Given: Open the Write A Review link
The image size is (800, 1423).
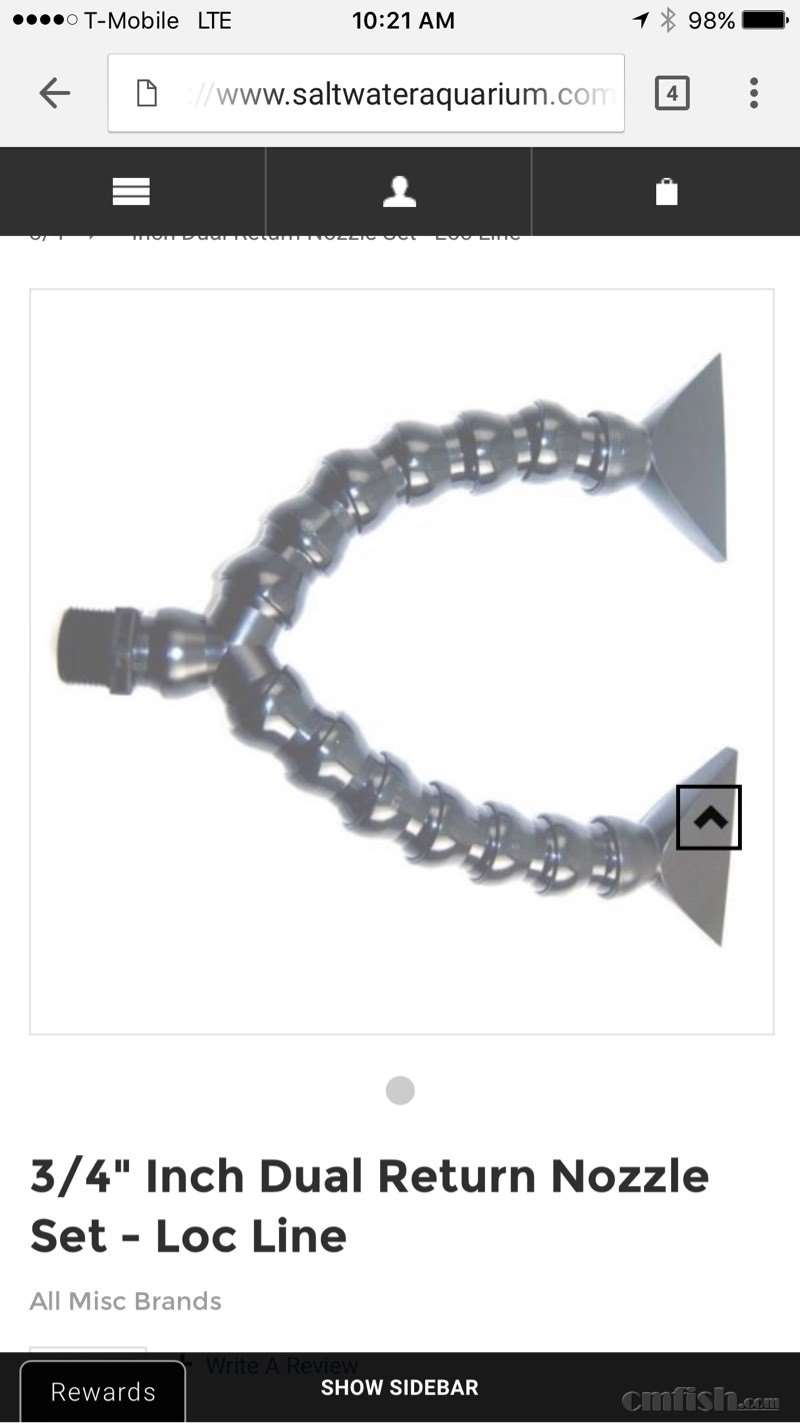Looking at the screenshot, I should [282, 1364].
